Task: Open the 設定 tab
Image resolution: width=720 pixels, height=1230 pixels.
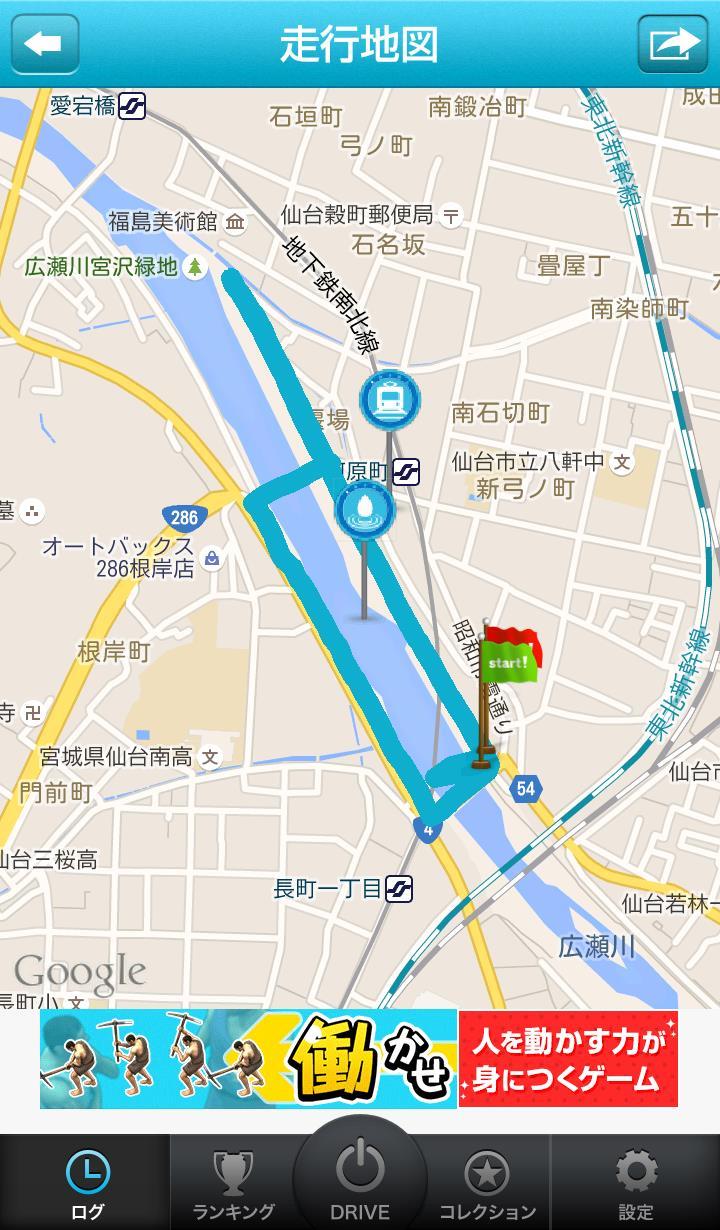Action: coord(636,1183)
